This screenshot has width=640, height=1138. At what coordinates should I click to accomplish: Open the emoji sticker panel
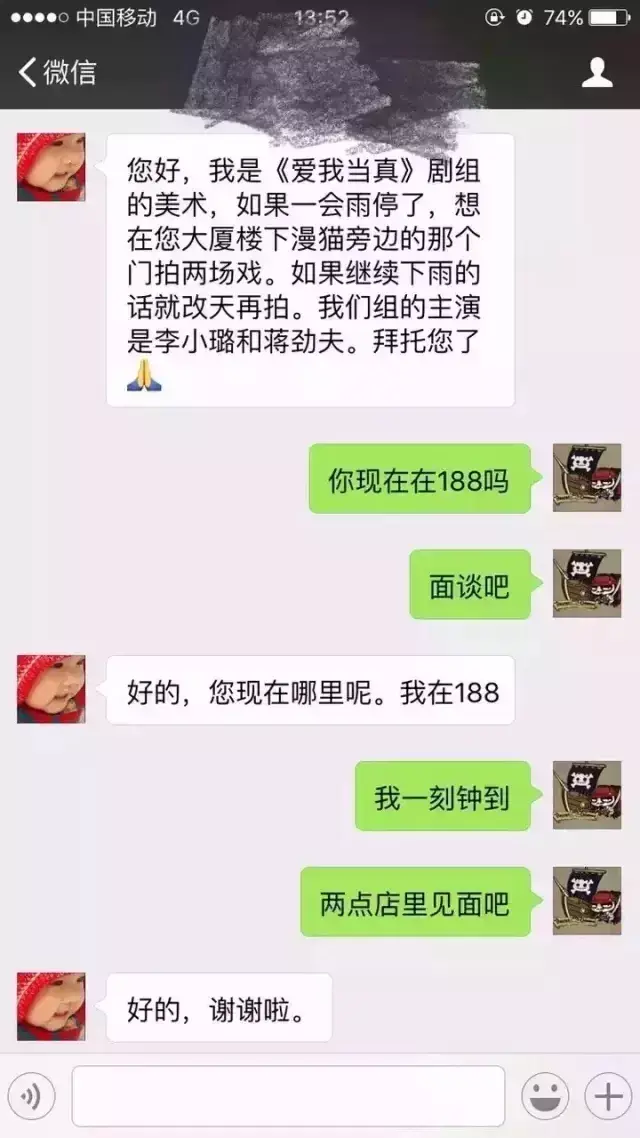[545, 1097]
